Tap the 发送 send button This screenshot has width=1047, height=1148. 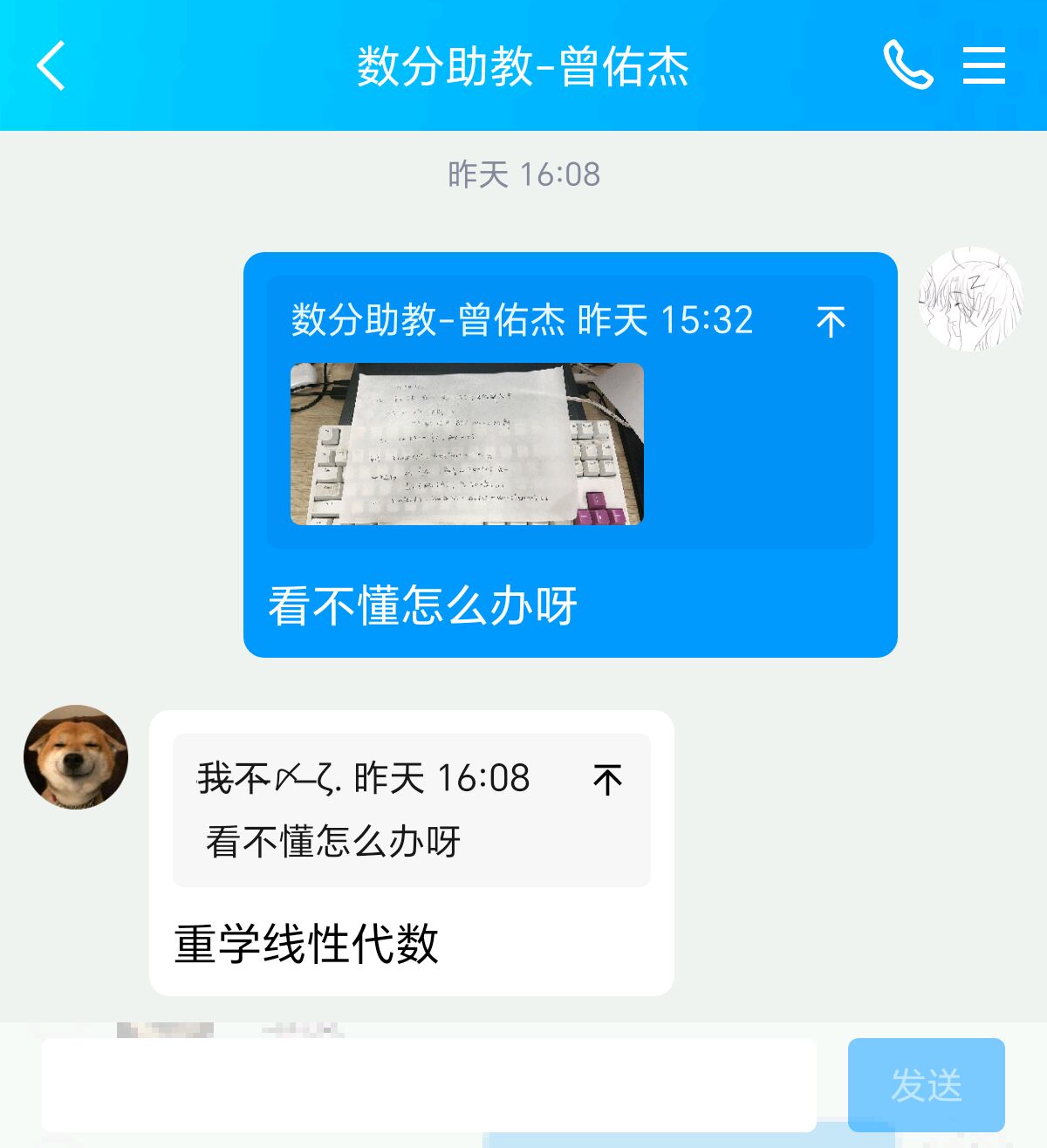(x=926, y=1084)
